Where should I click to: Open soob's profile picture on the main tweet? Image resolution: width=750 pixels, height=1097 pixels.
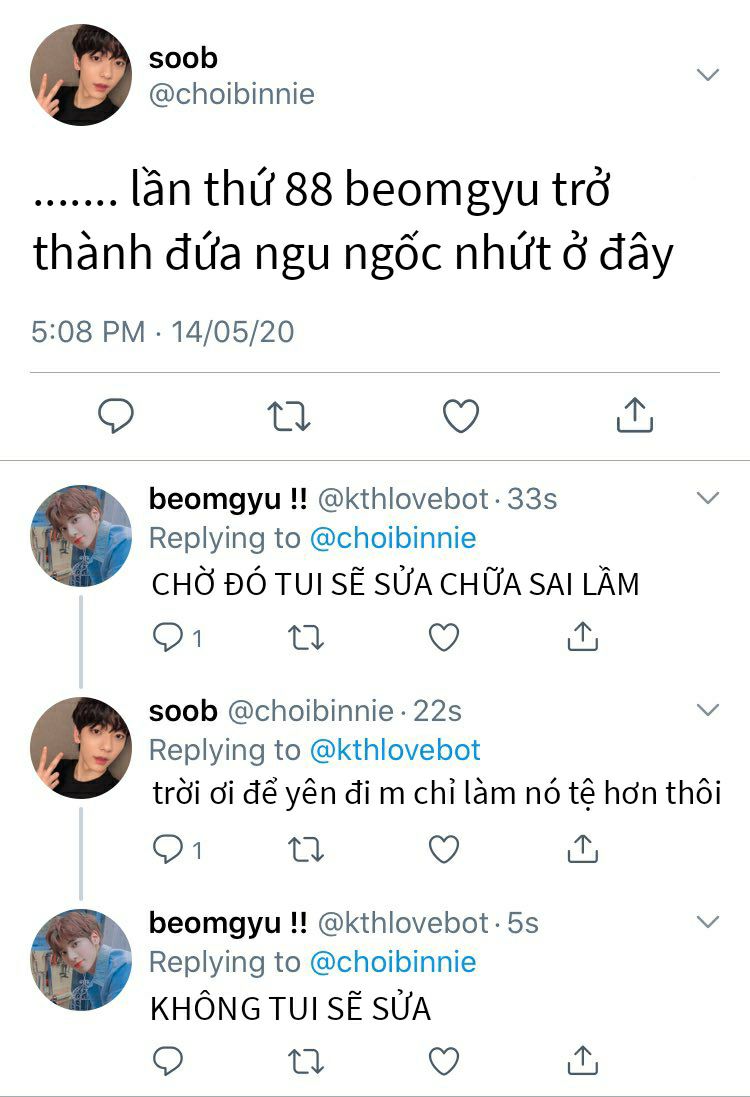80,75
